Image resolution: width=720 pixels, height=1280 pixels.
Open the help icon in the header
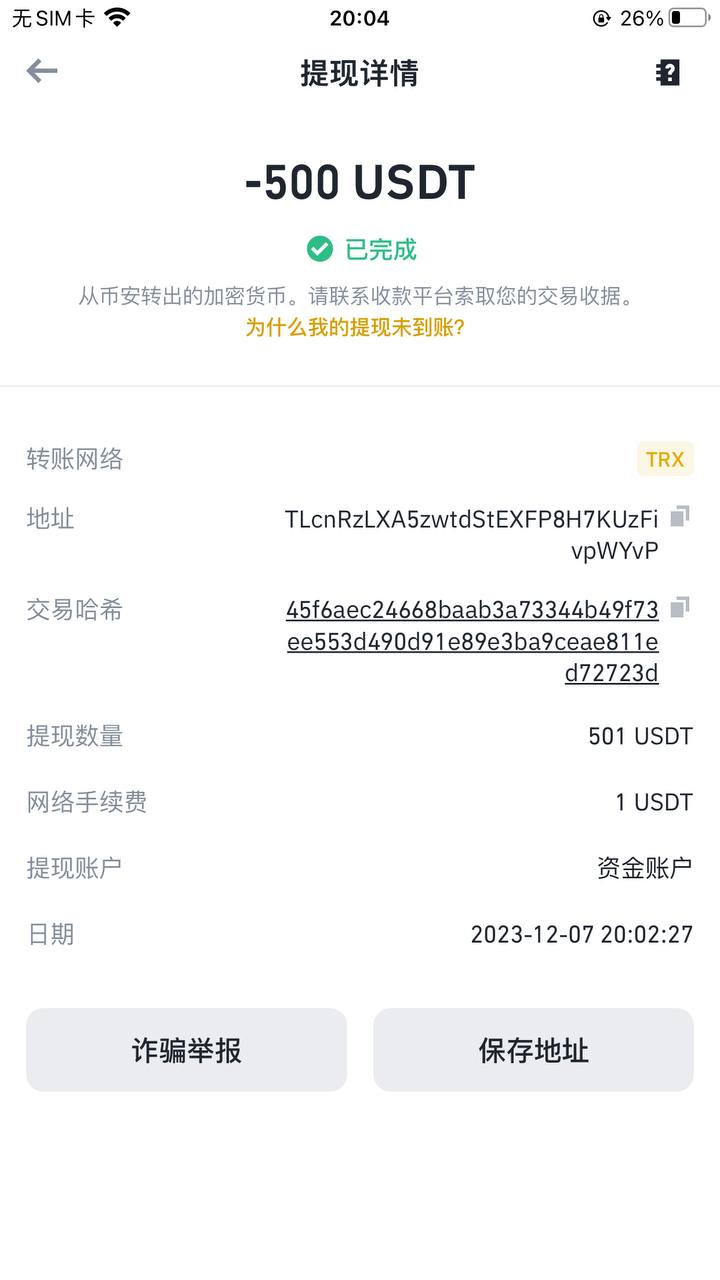(668, 72)
